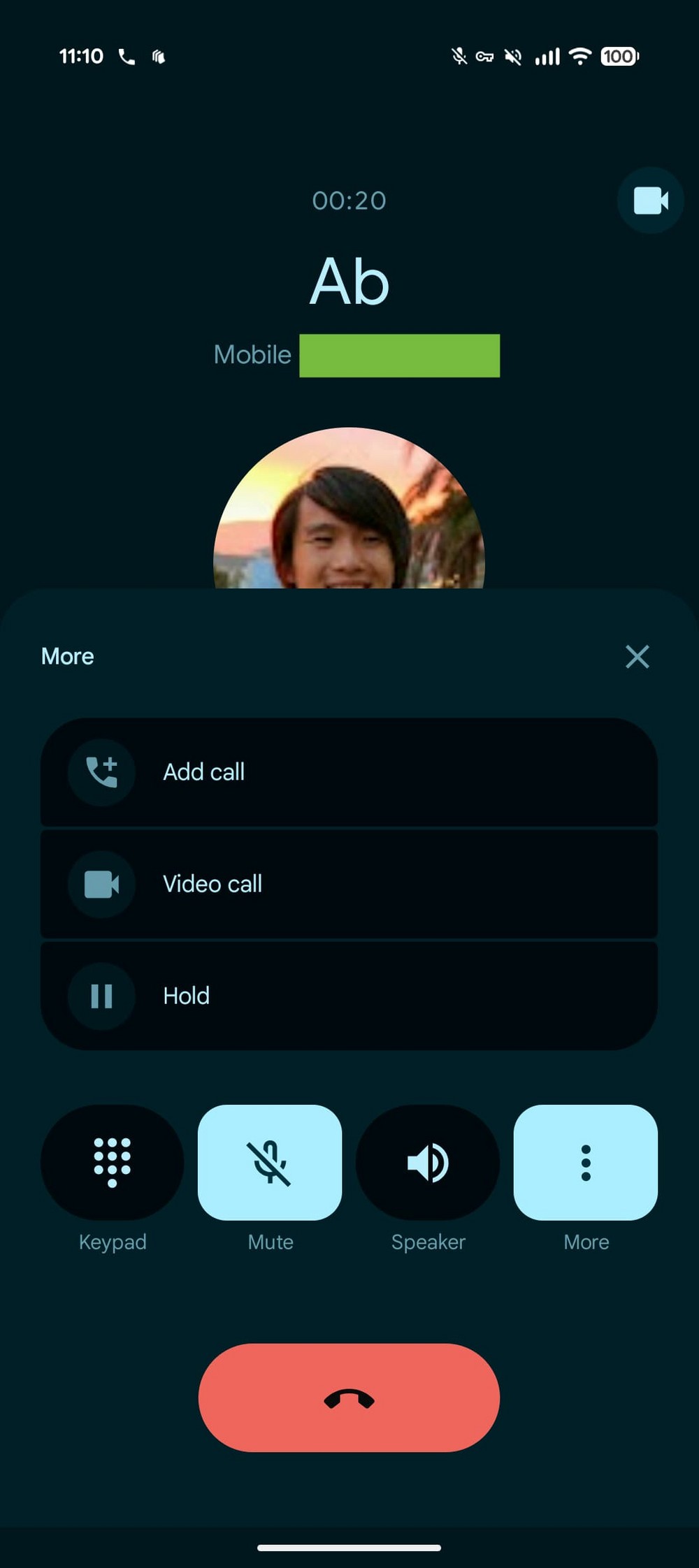
Task: Start video call from the top camera icon
Action: pos(650,201)
